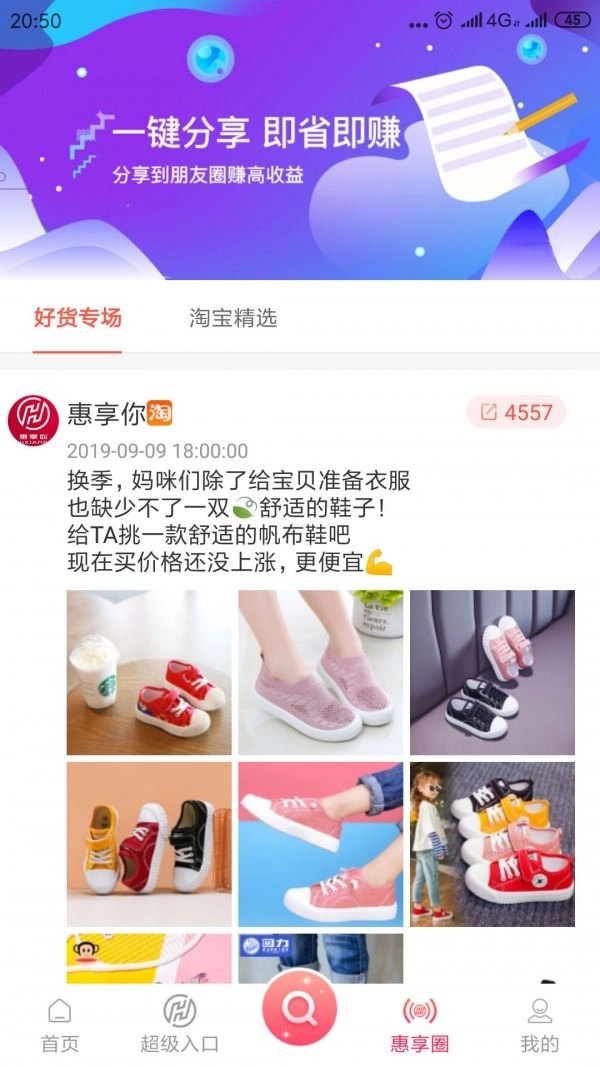Tap the center search button
600x1067 pixels.
tap(299, 1008)
